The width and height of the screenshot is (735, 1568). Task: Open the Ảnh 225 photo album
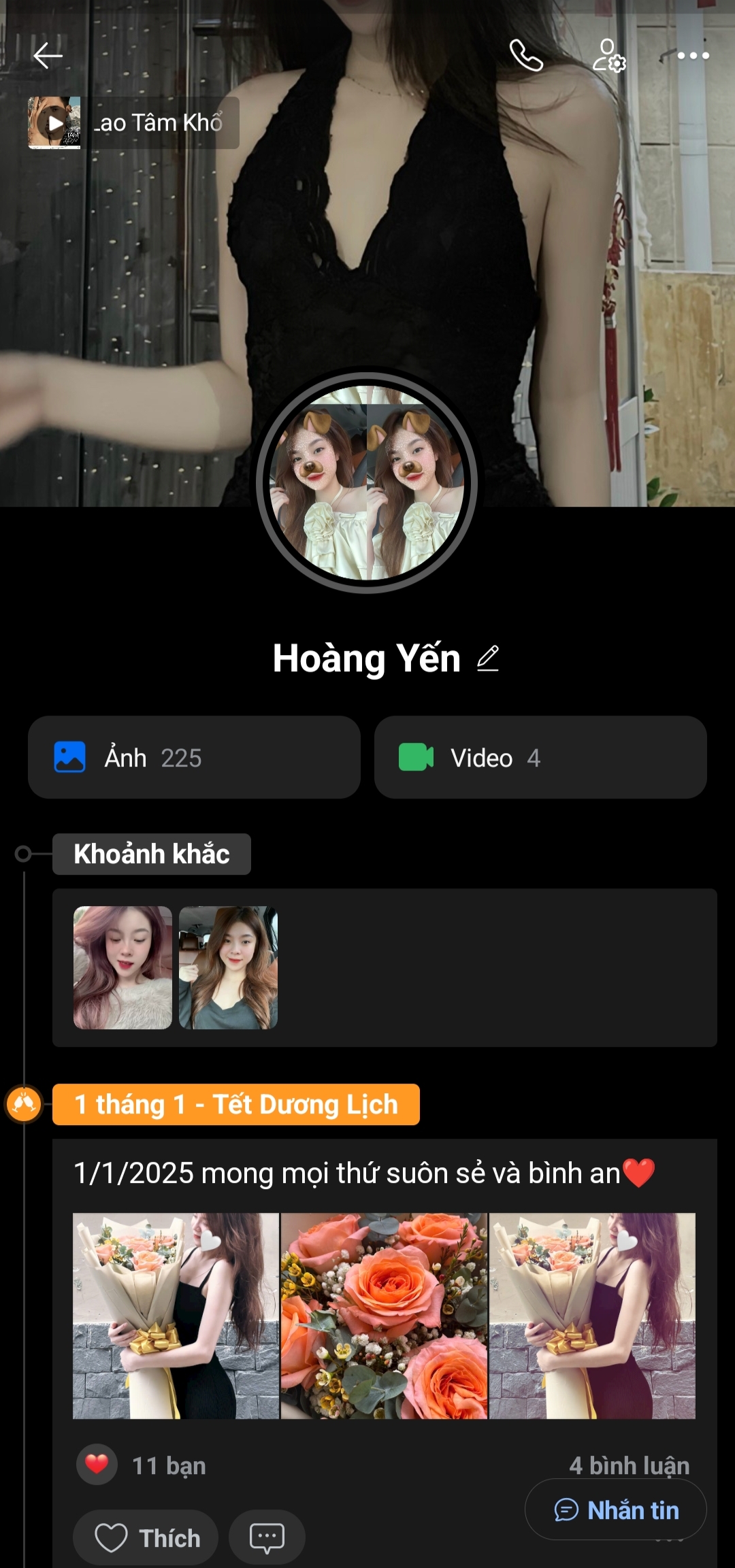[194, 757]
